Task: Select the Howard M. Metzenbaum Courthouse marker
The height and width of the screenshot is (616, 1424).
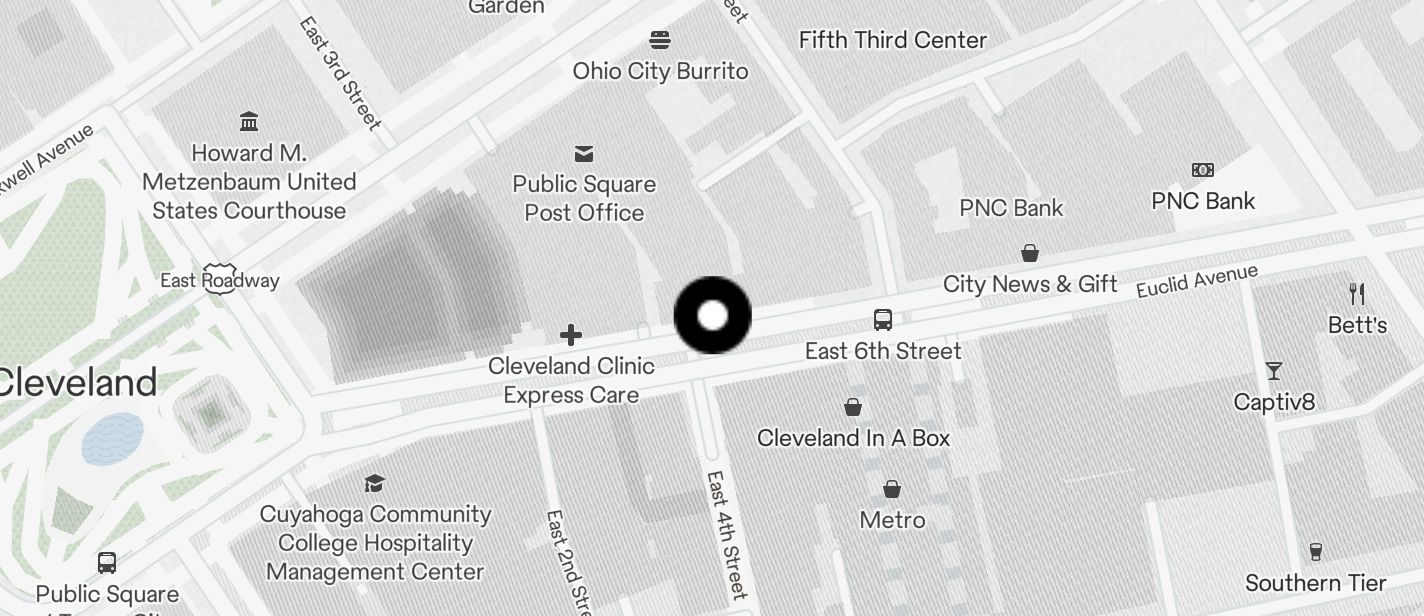Action: [249, 122]
